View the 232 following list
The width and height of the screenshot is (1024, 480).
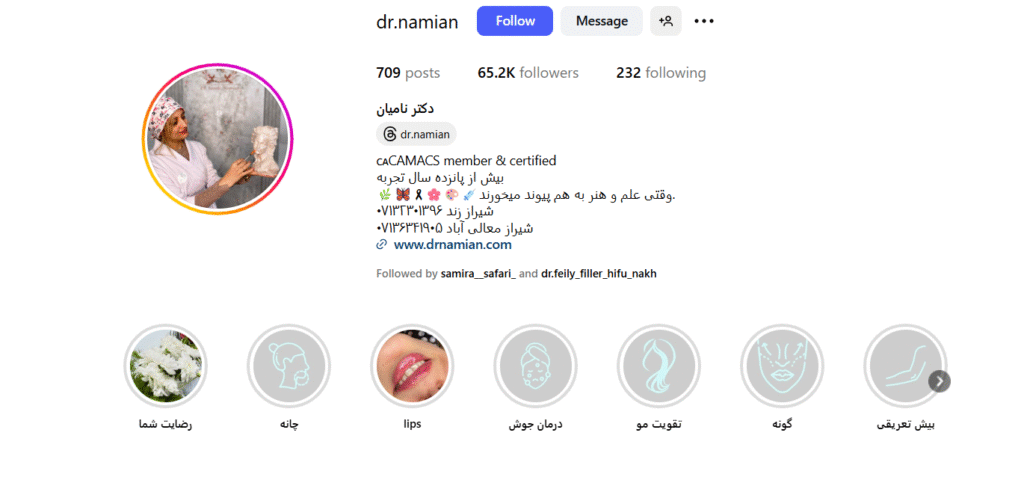(x=660, y=73)
